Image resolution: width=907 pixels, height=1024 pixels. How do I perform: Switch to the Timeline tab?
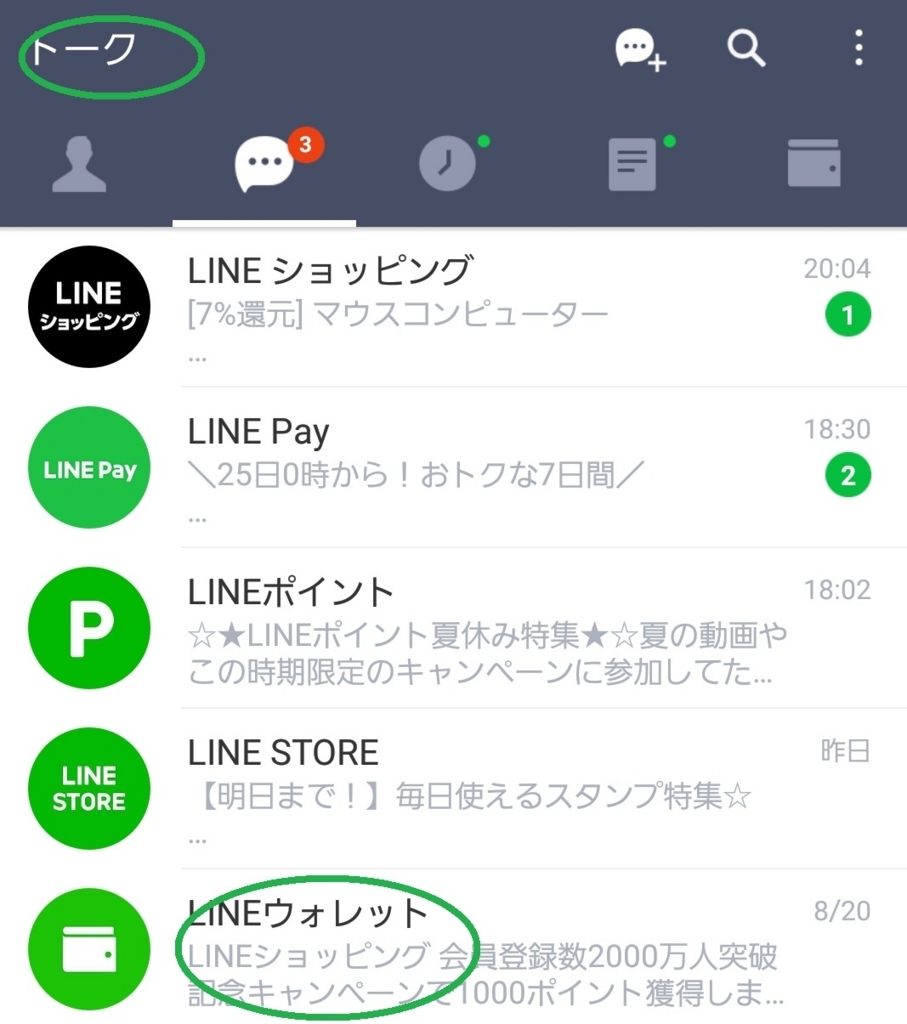click(447, 164)
